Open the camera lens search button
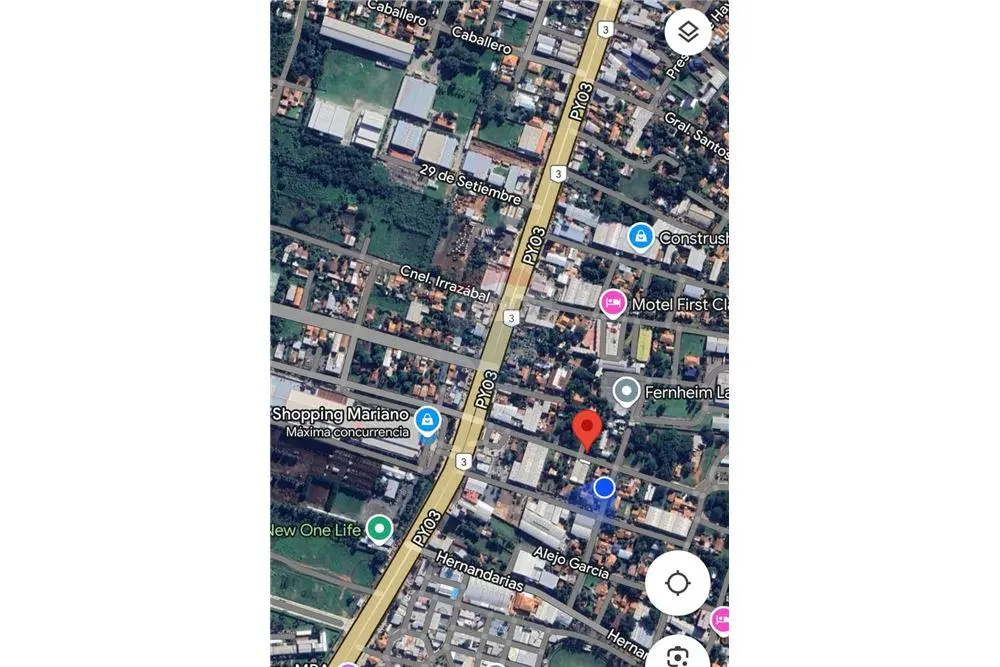 (x=678, y=655)
